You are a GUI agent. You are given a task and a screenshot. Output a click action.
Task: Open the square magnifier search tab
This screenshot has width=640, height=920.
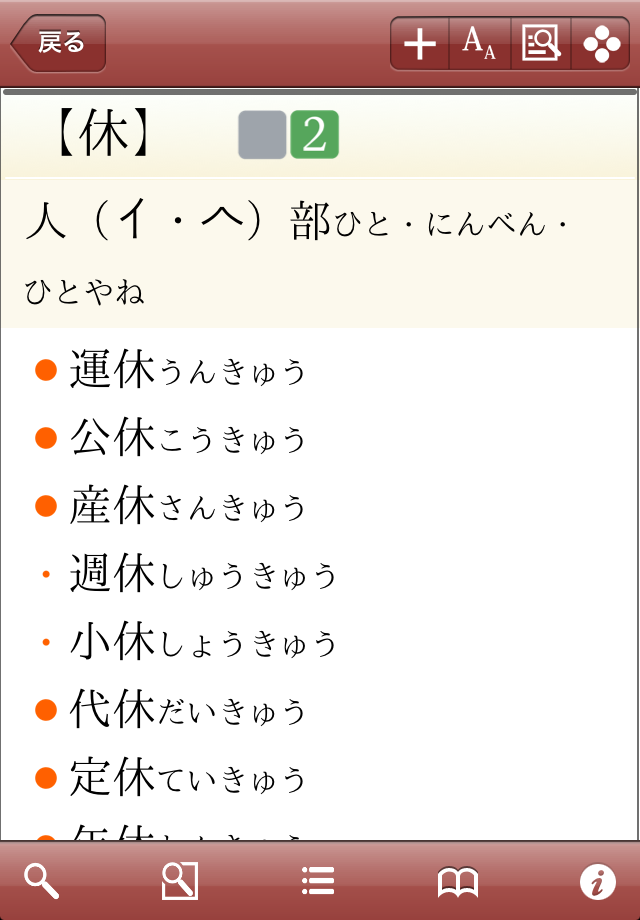coord(180,881)
